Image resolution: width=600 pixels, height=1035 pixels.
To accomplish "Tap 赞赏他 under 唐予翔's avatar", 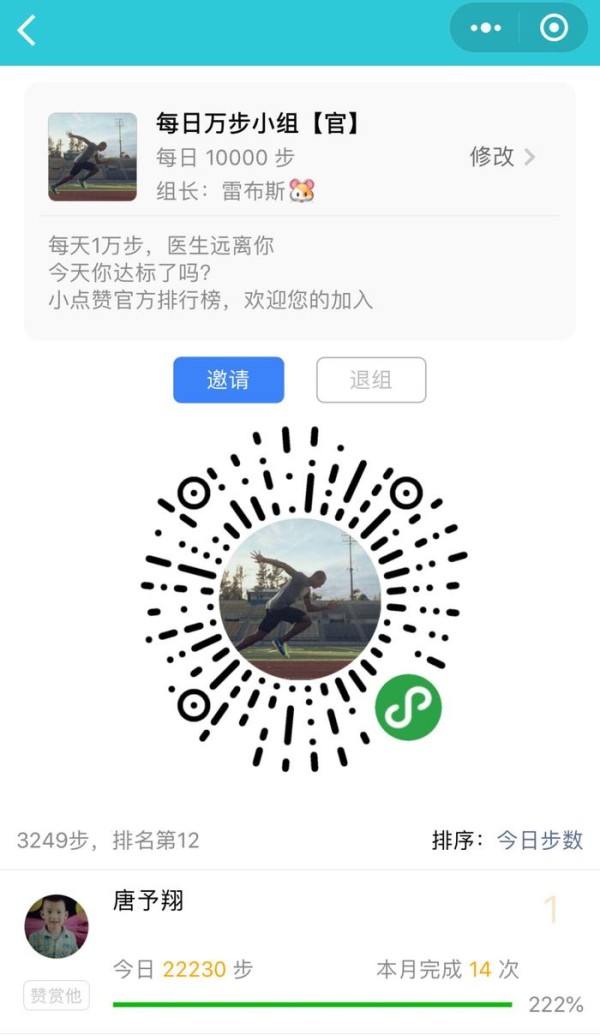I will 56,996.
